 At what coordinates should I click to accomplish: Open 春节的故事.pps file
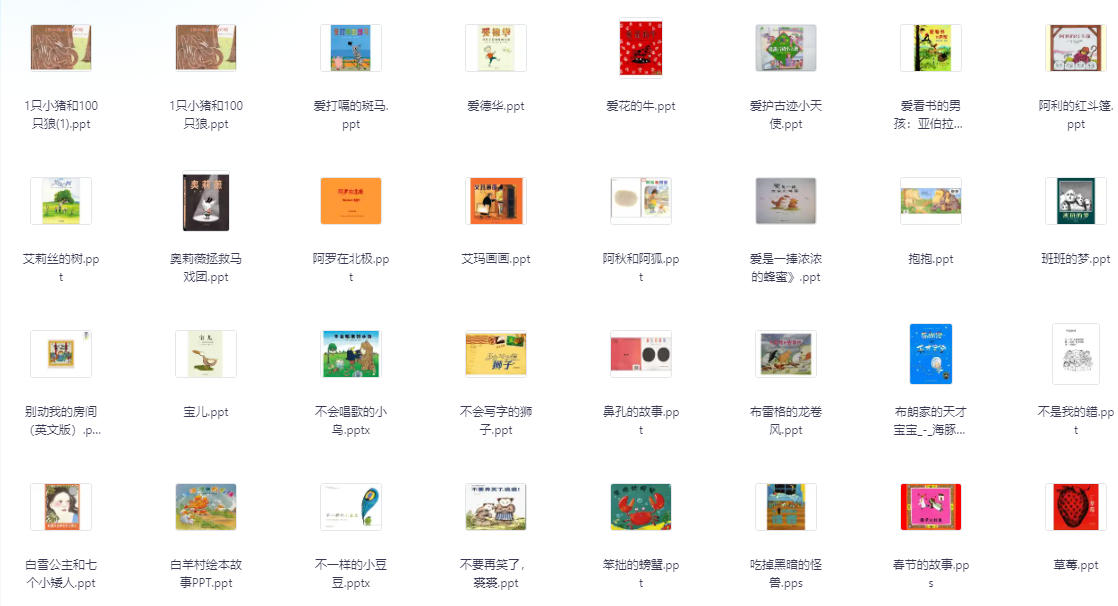[931, 507]
